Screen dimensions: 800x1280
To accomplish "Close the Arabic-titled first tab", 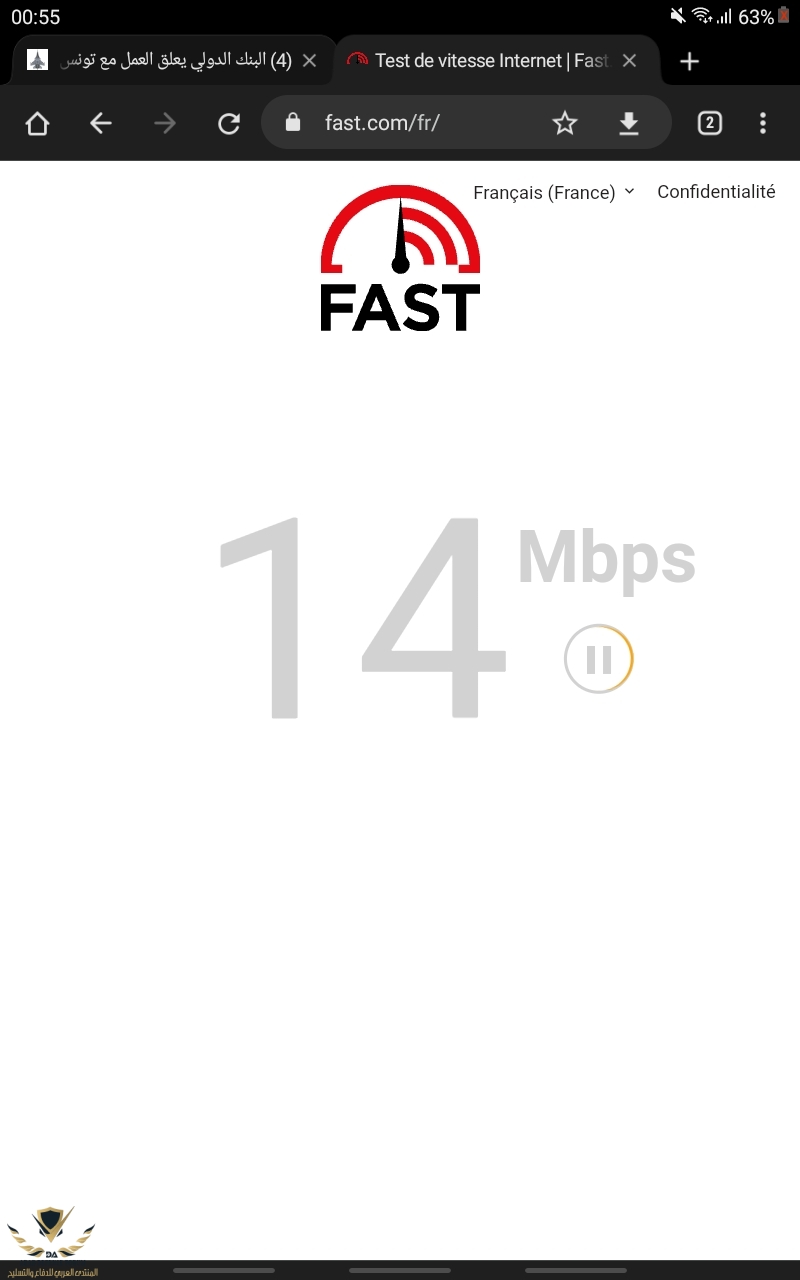I will (x=309, y=61).
